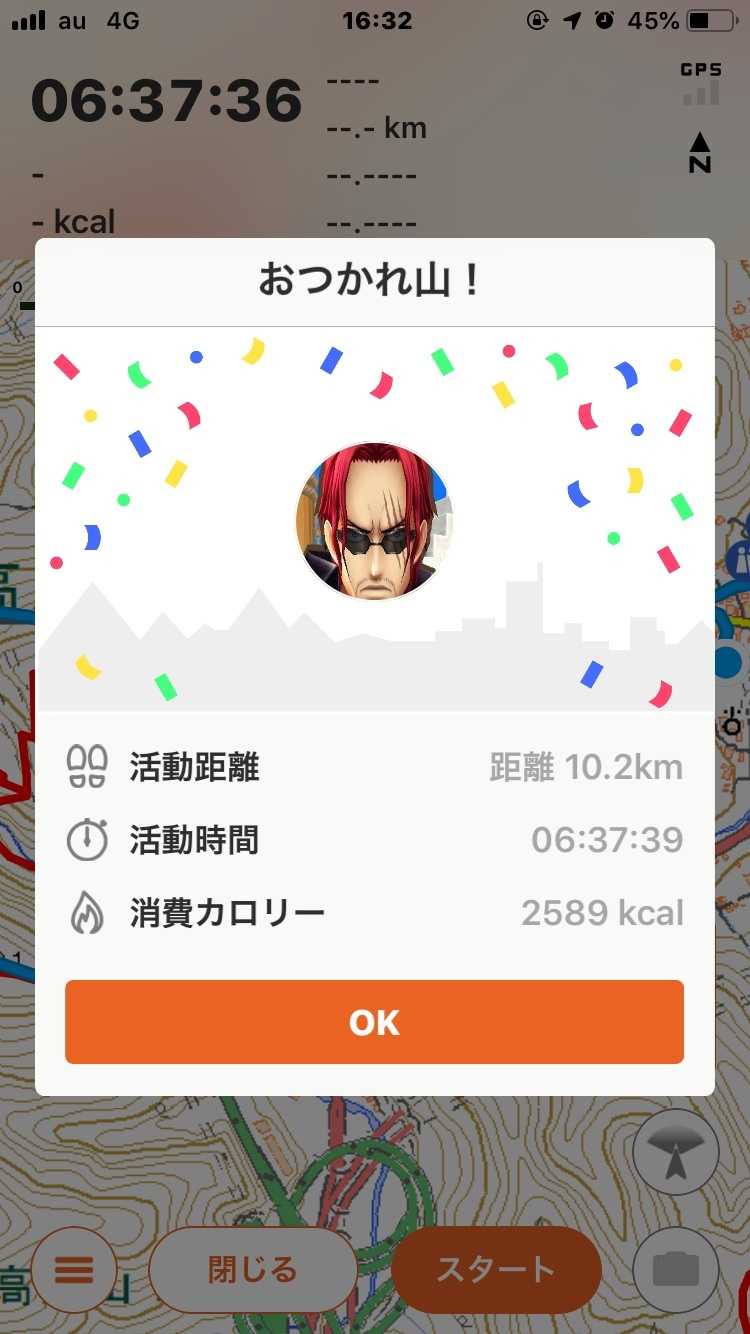The height and width of the screenshot is (1334, 750).
Task: Open the hamburger menu button
Action: point(74,1269)
